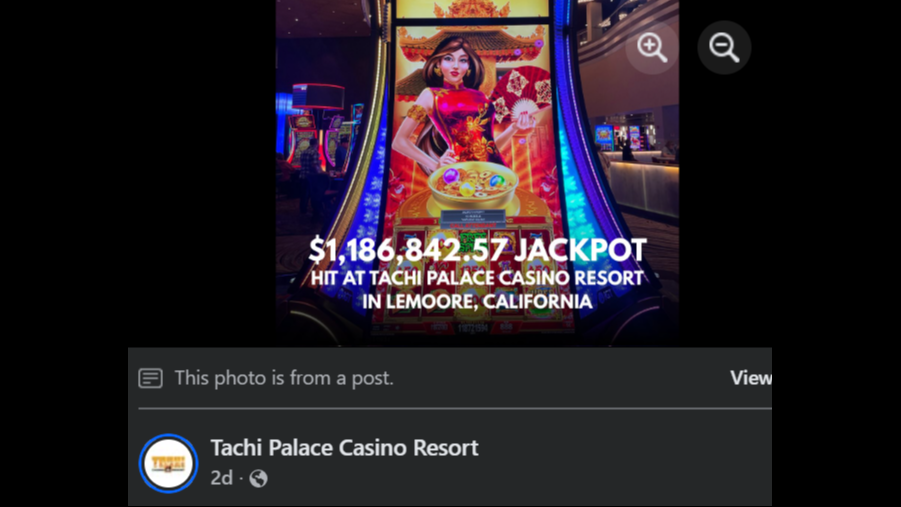Image resolution: width=901 pixels, height=507 pixels.
Task: Zoom in on the photo
Action: 652,47
